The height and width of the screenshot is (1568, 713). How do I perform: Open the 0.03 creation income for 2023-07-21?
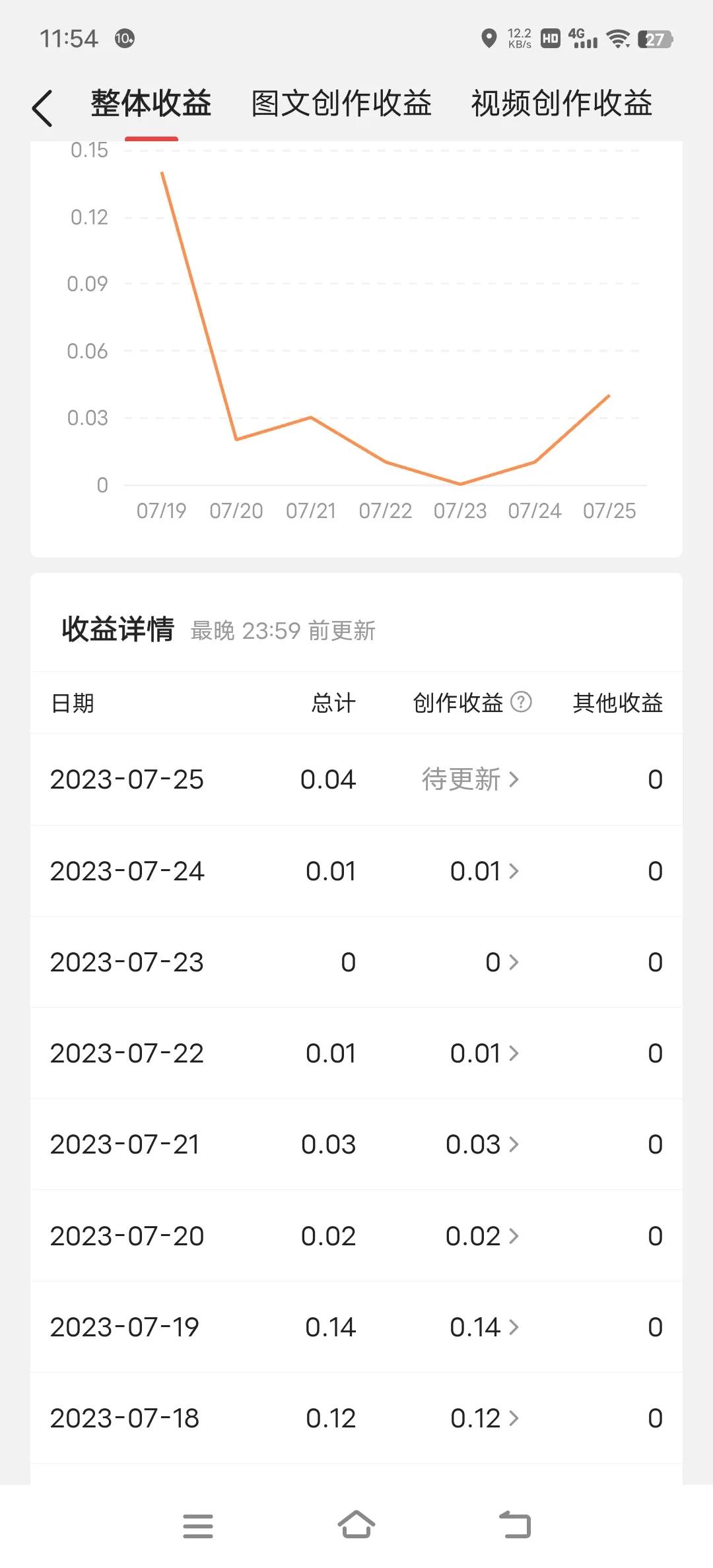(483, 1144)
